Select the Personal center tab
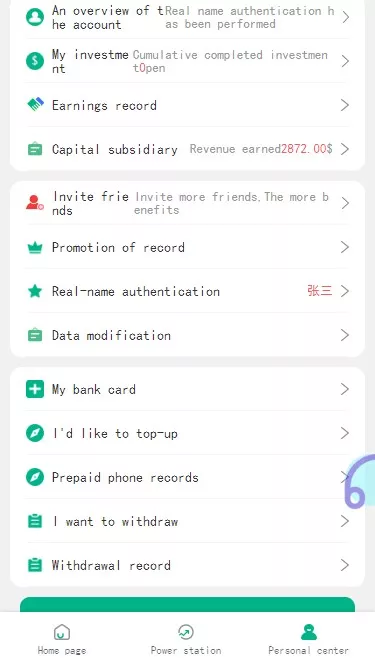Image resolution: width=375 pixels, height=667 pixels. (309, 639)
